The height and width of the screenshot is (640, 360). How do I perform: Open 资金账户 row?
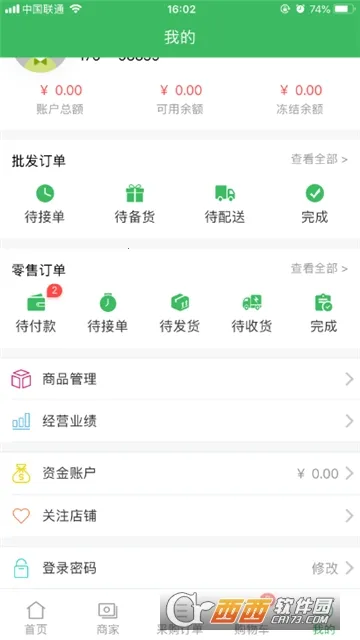tap(180, 473)
